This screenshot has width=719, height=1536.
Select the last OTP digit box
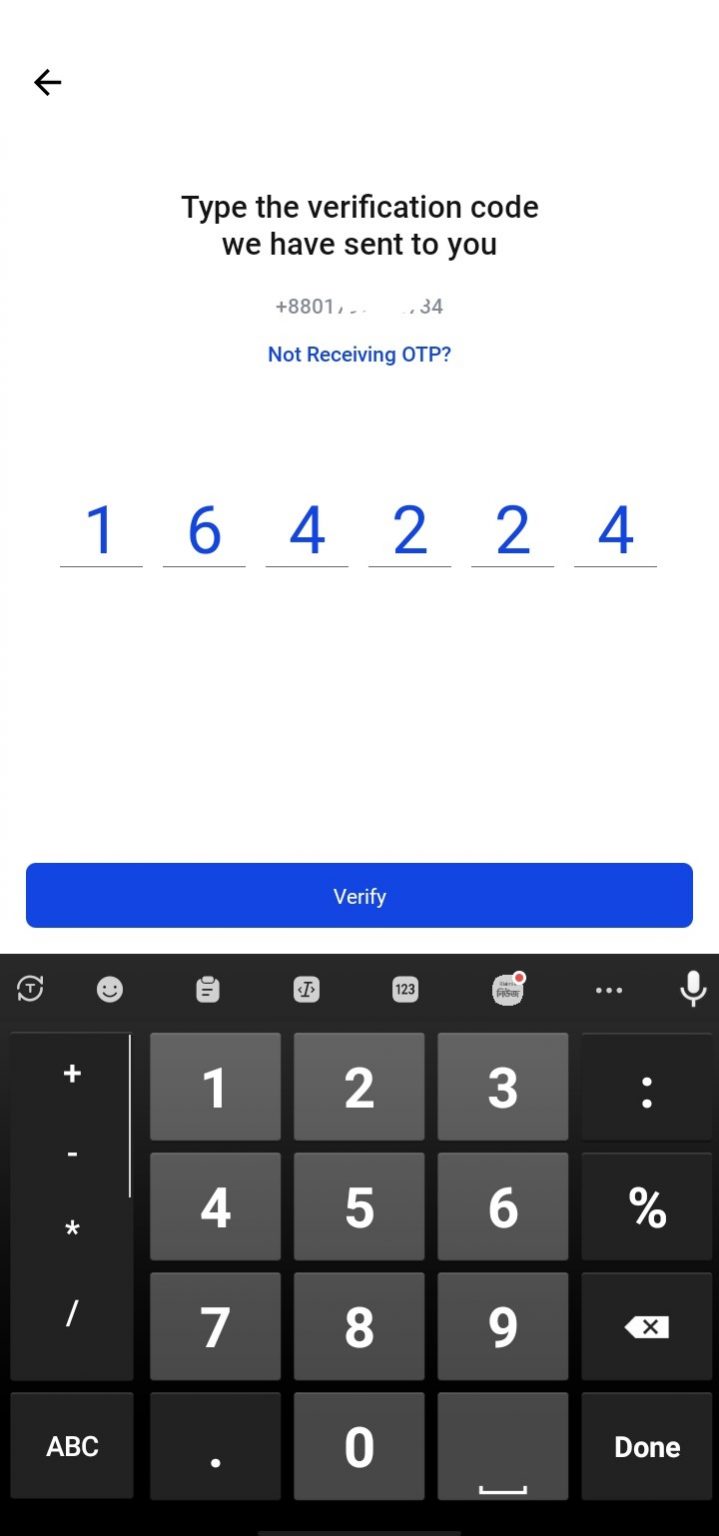pyautogui.click(x=615, y=531)
